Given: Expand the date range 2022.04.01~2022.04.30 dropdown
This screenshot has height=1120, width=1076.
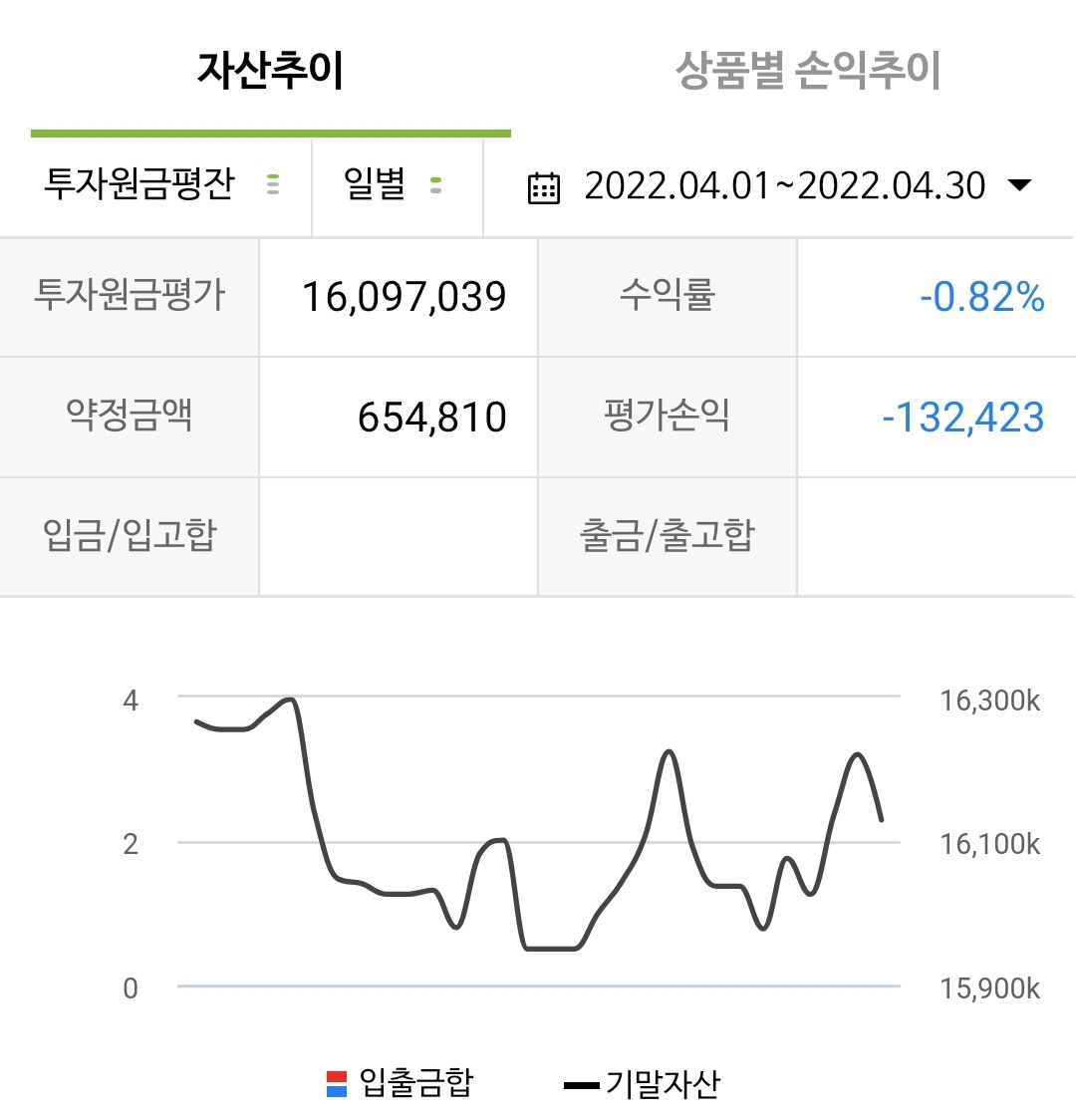Looking at the screenshot, I should [1017, 185].
